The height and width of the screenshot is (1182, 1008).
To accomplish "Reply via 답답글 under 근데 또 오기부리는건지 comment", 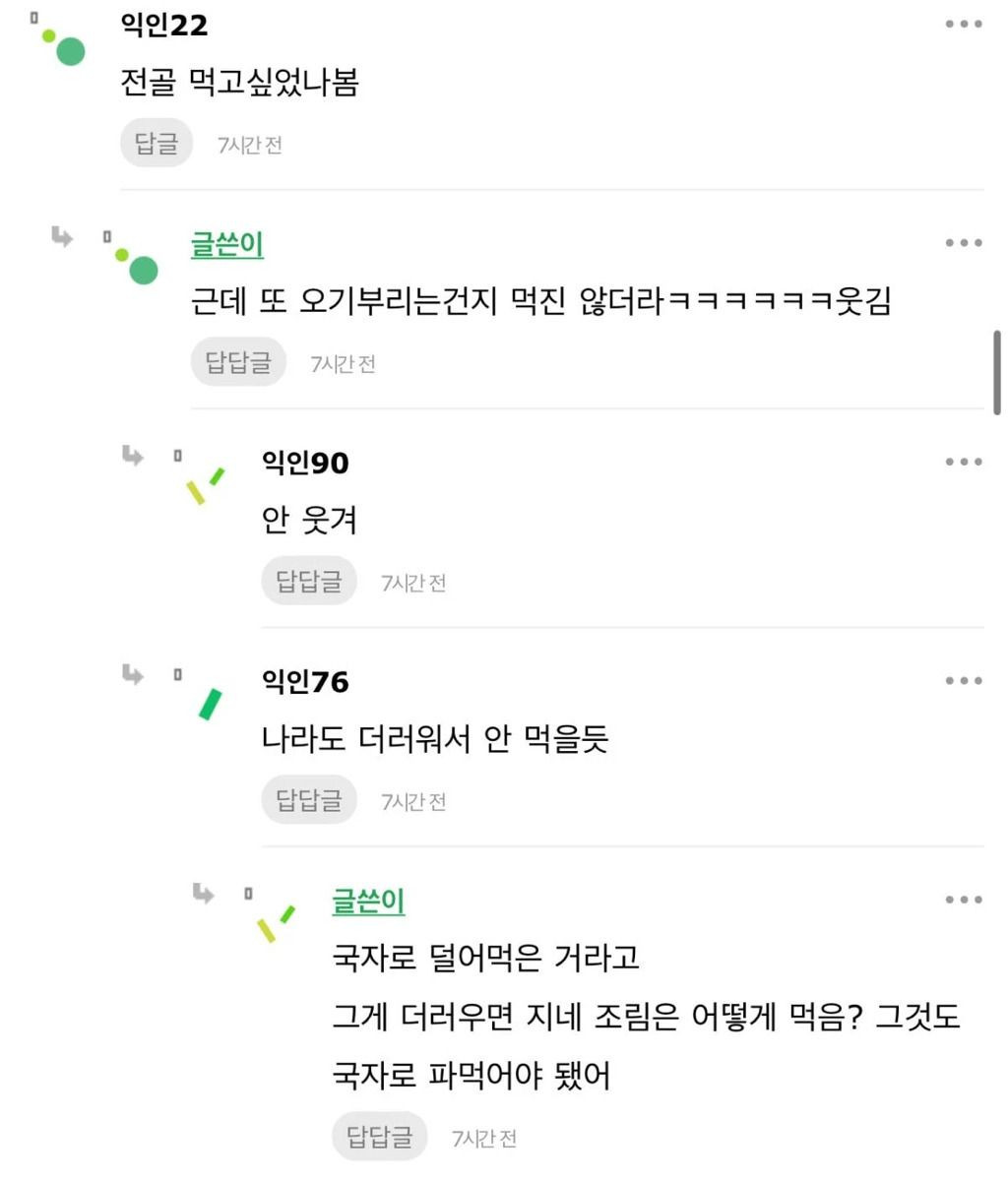I will [238, 362].
